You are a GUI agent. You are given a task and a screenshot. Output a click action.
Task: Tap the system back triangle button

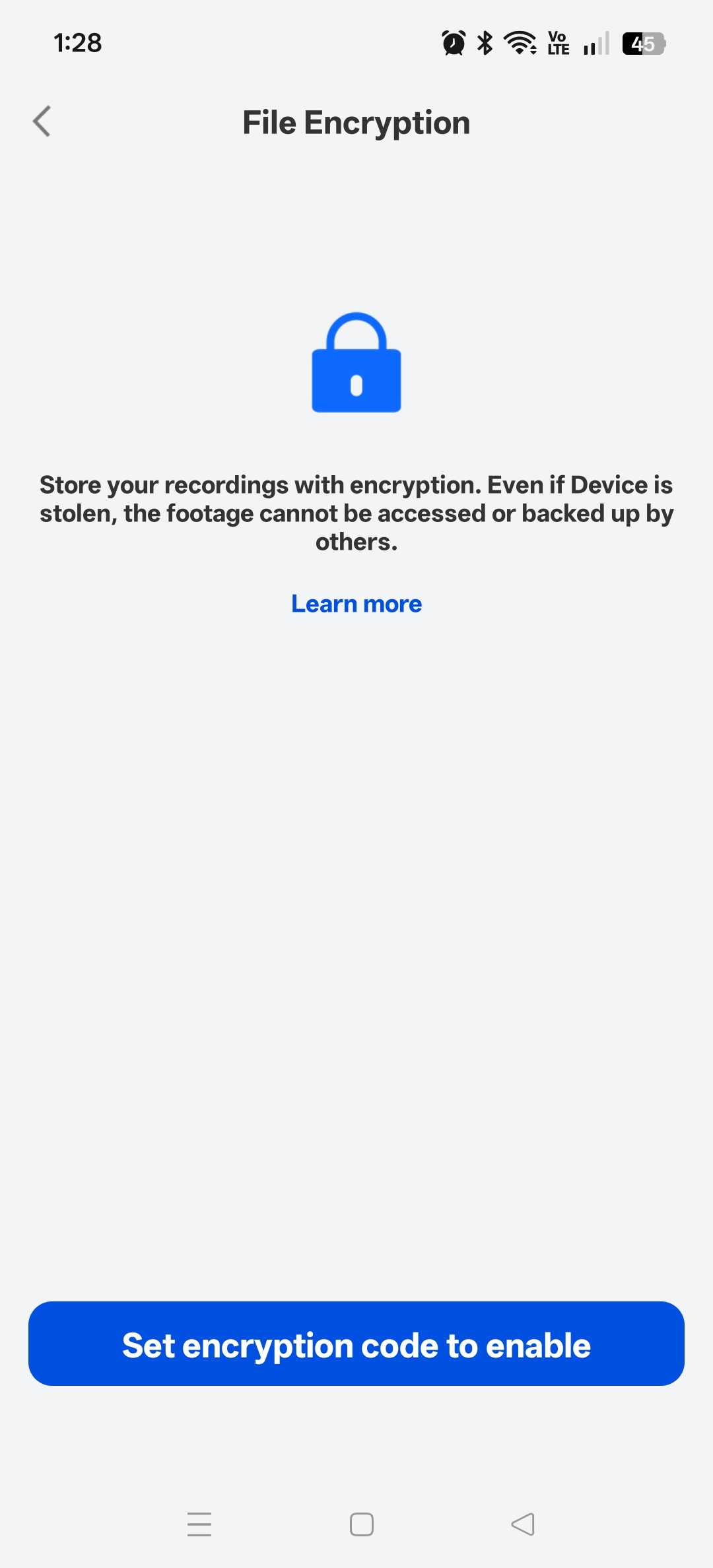coord(523,1524)
